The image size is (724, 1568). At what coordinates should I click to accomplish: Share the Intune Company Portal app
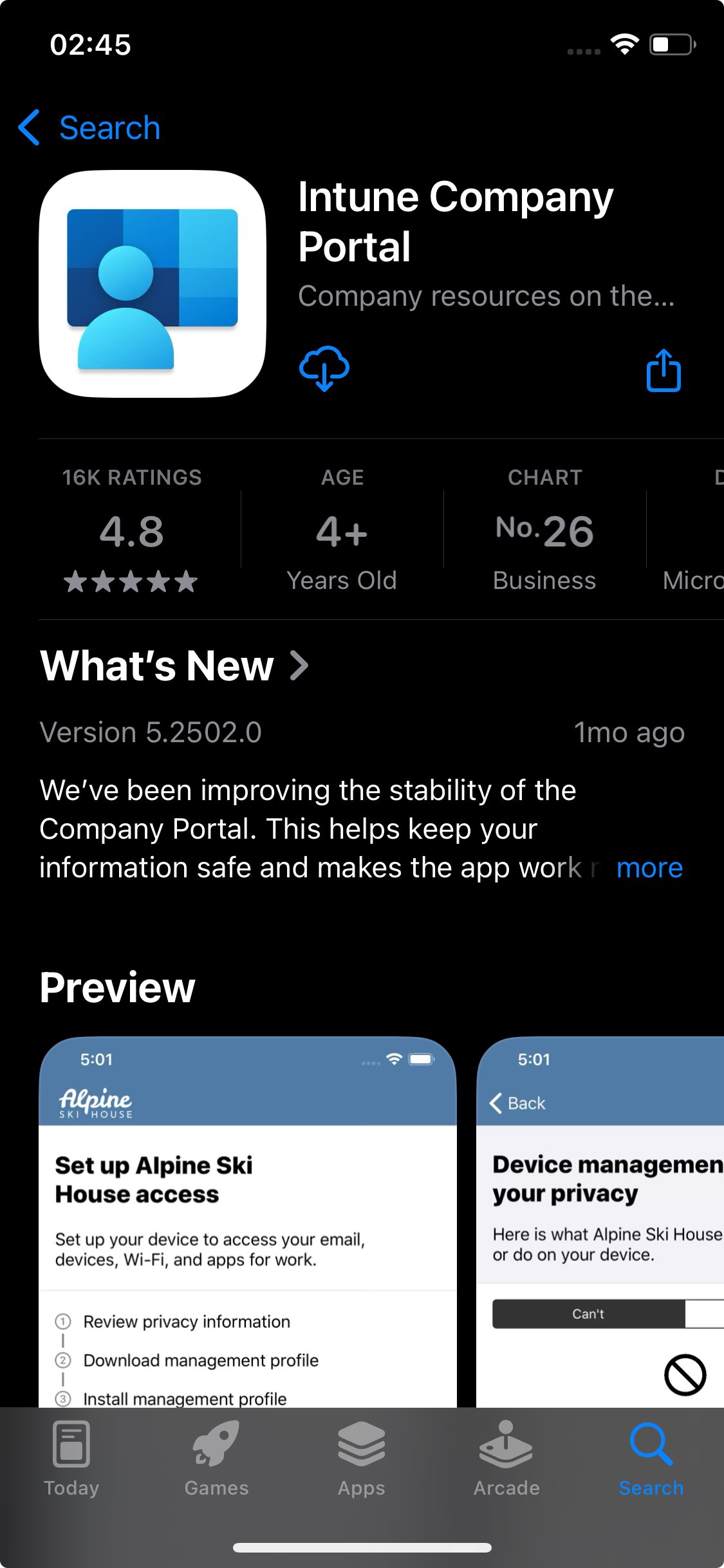(x=663, y=370)
